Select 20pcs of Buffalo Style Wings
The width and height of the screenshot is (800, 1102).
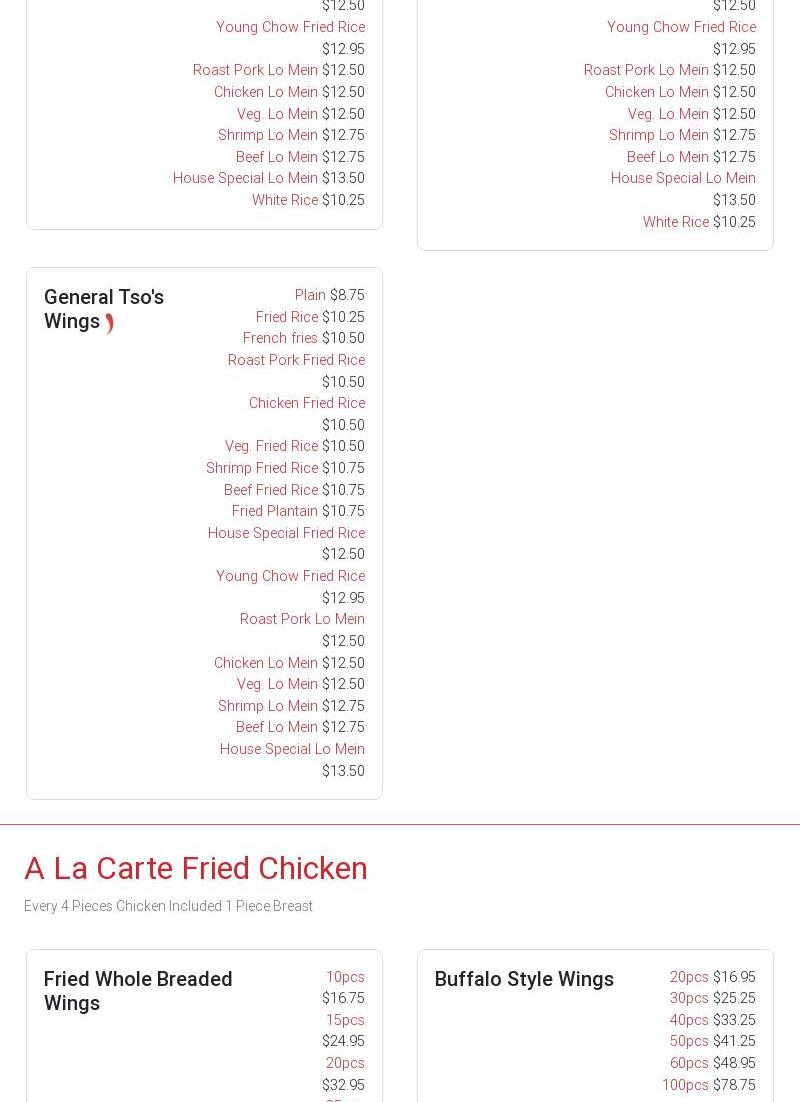point(689,977)
